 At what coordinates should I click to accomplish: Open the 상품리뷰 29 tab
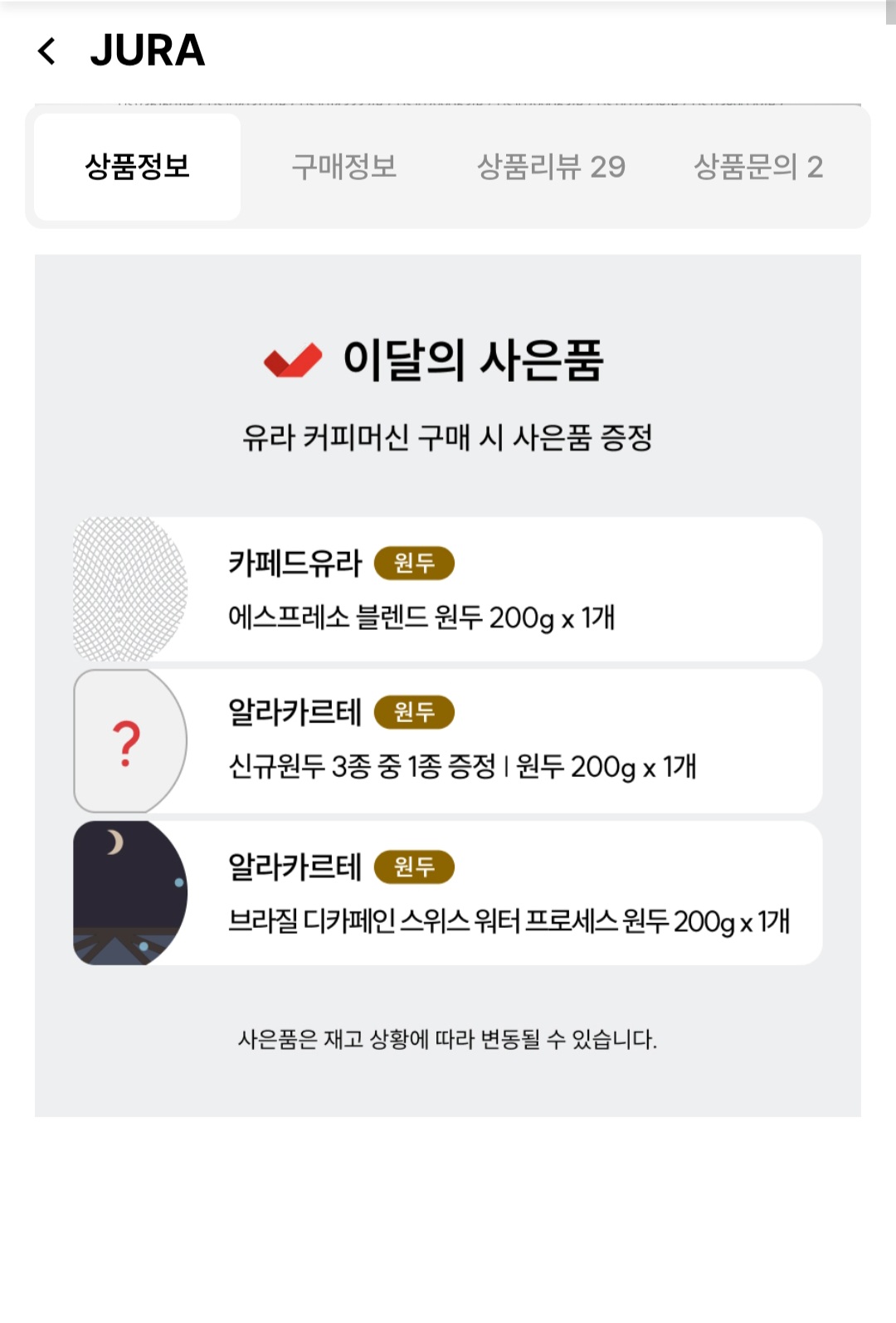tap(551, 167)
